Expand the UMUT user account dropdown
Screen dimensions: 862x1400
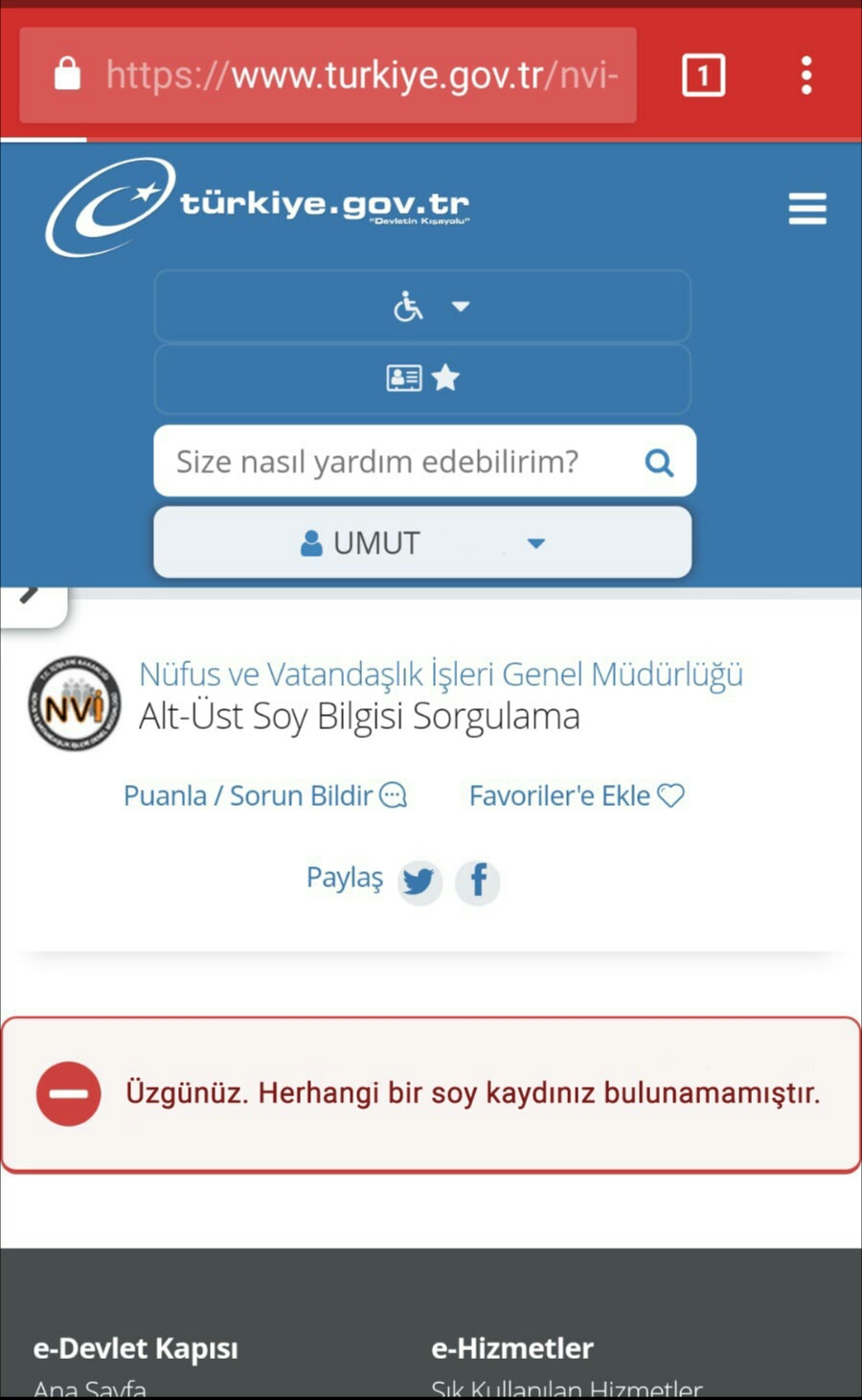(422, 543)
